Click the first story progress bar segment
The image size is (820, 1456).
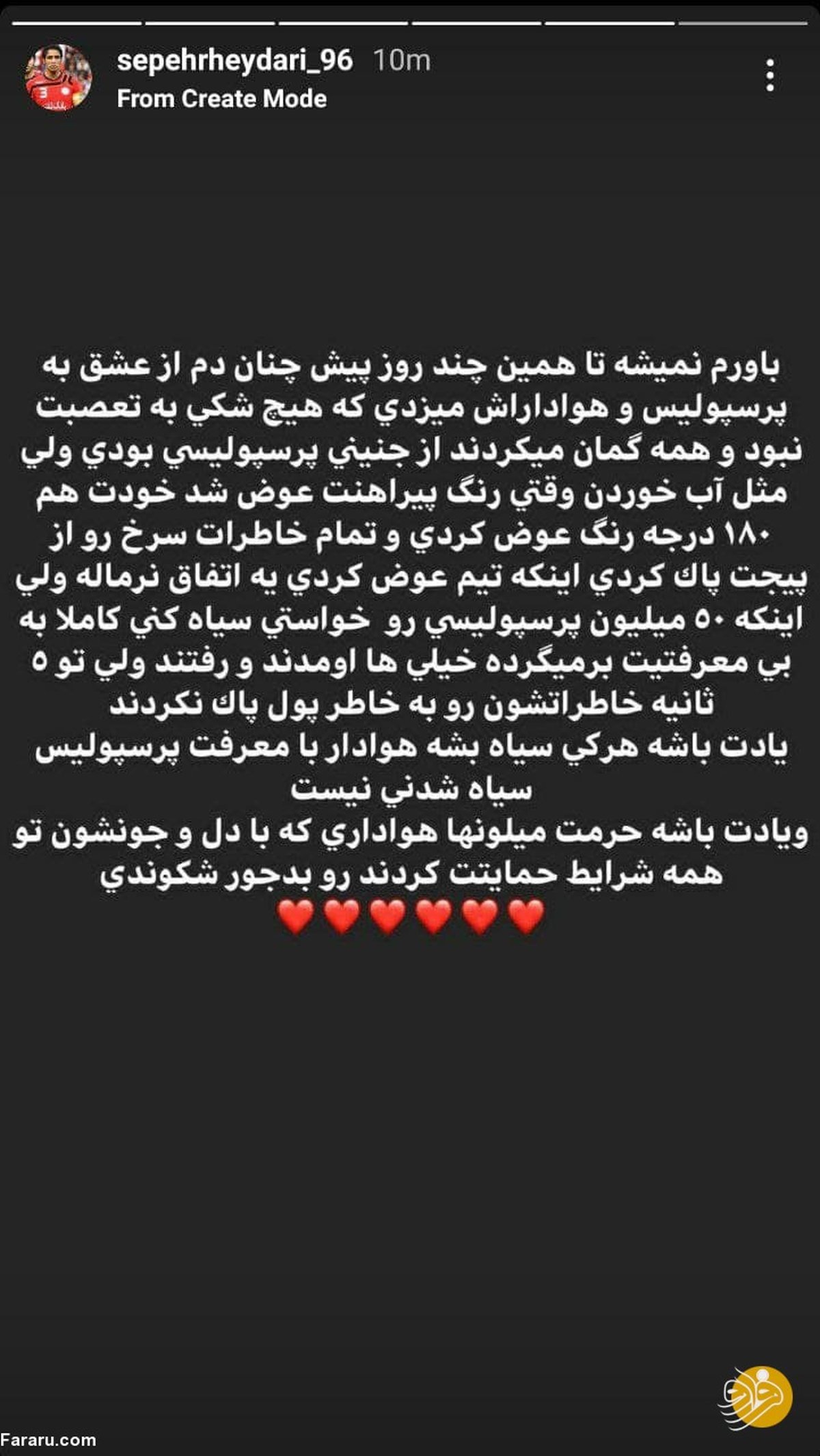(x=75, y=23)
